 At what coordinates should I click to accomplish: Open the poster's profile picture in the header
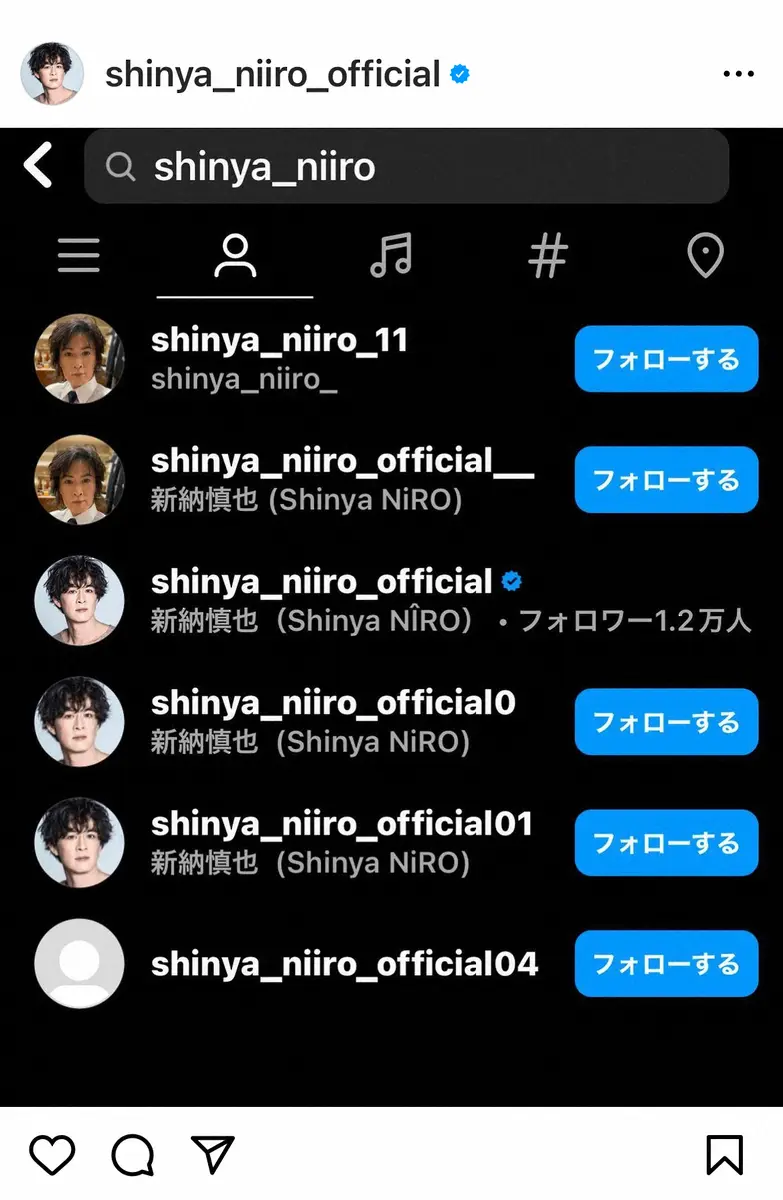pos(52,74)
